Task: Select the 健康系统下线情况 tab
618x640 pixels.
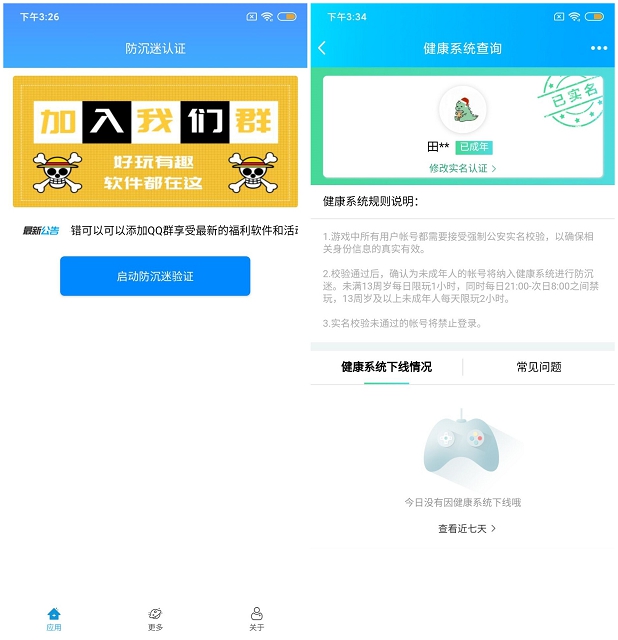Action: (386, 367)
